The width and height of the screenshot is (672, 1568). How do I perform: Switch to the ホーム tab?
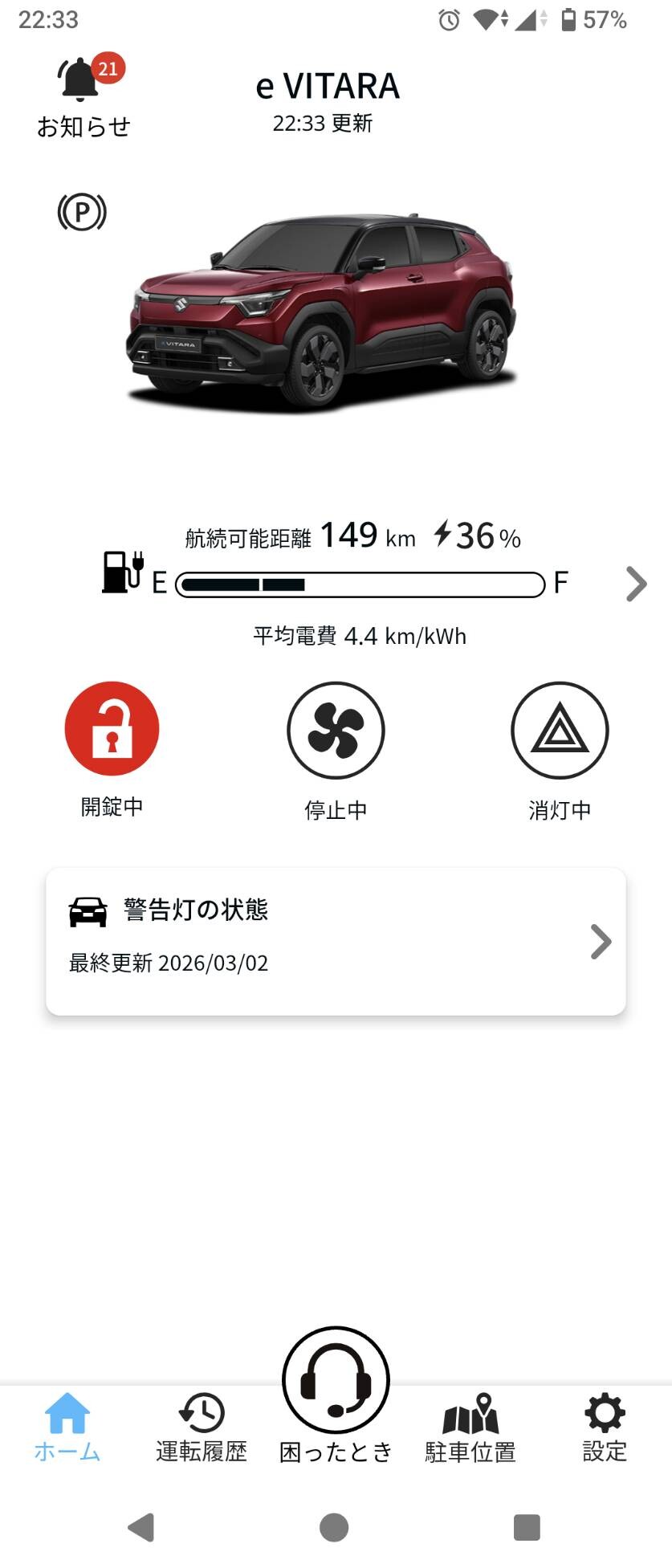click(67, 1427)
